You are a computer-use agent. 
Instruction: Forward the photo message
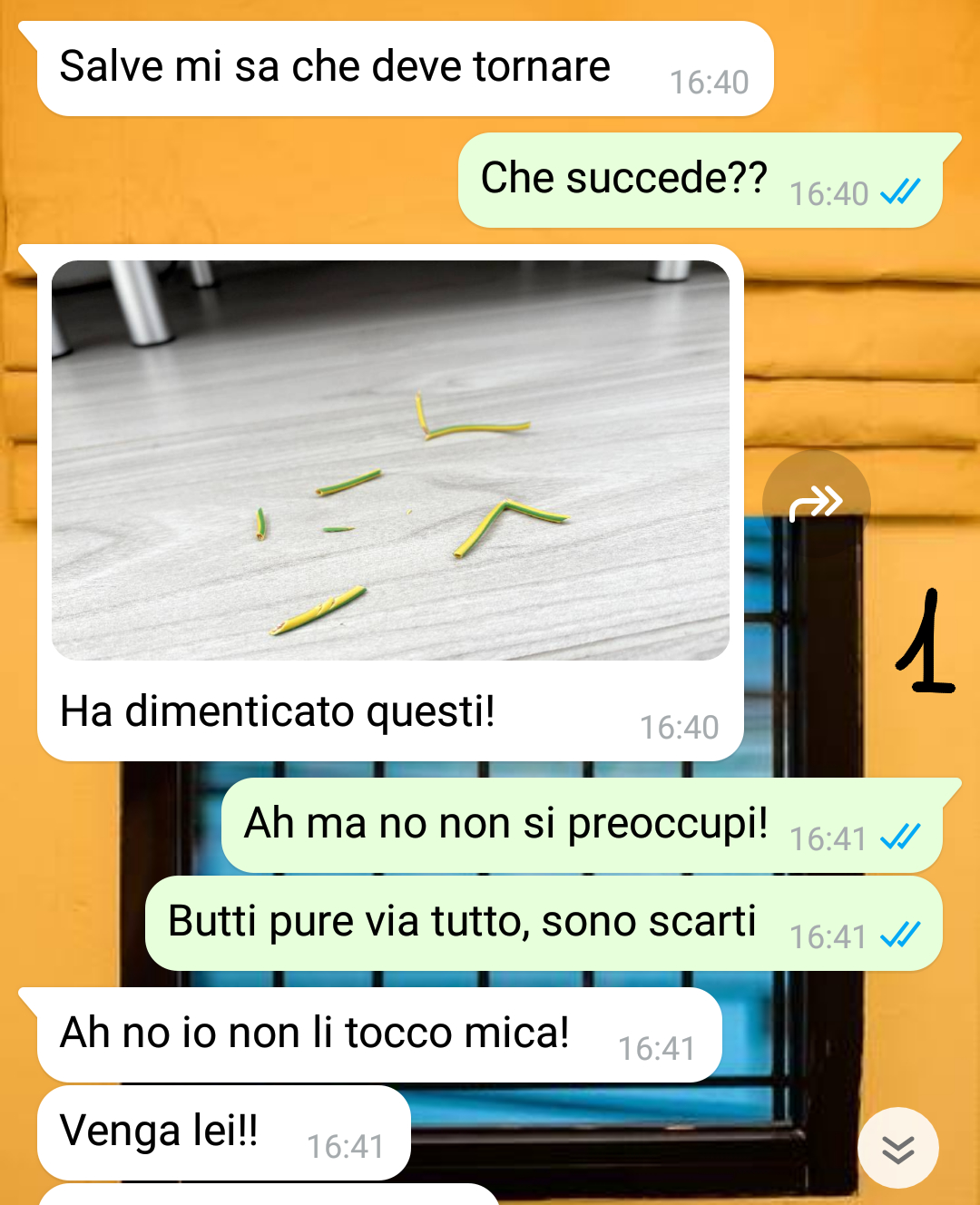pos(816,504)
